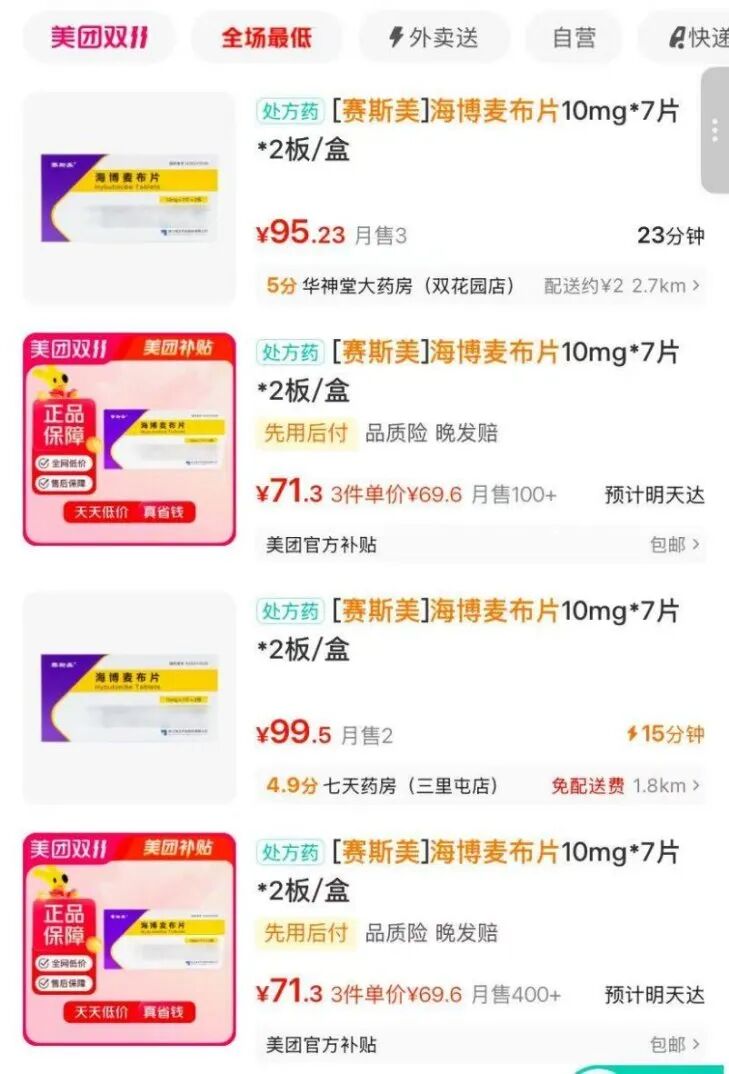Screen dimensions: 729x1074
Task: Click the courier icon on 快递 filter
Action: click(x=676, y=37)
